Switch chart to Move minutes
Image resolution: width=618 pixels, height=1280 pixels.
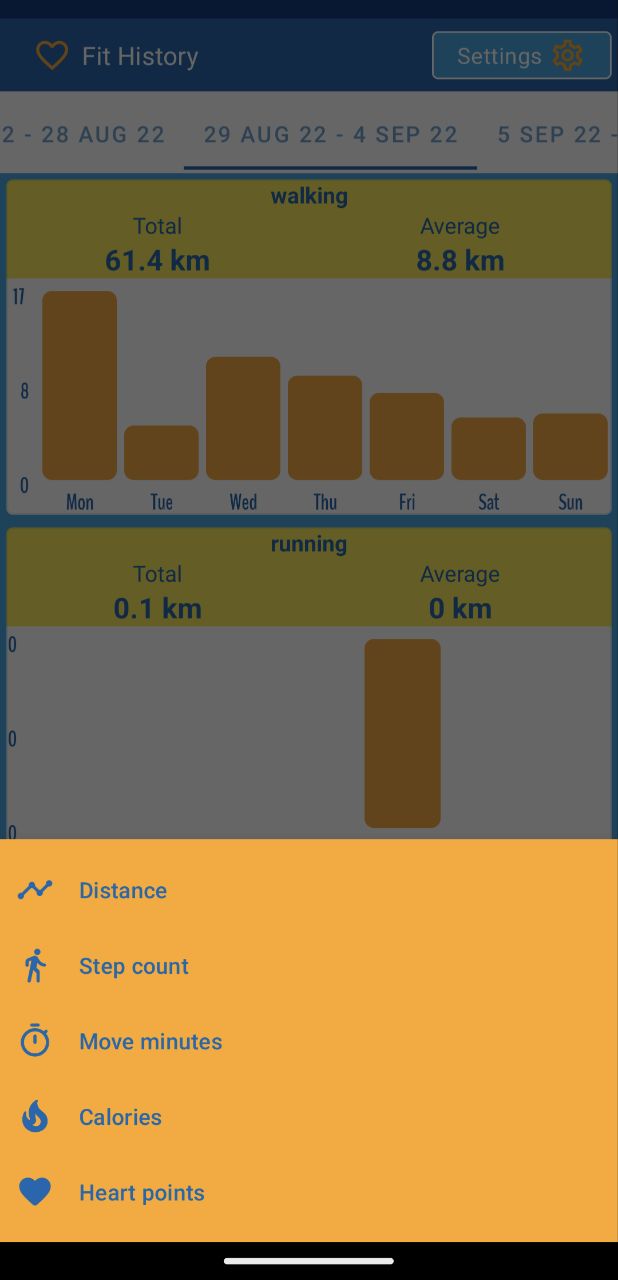coord(150,1042)
